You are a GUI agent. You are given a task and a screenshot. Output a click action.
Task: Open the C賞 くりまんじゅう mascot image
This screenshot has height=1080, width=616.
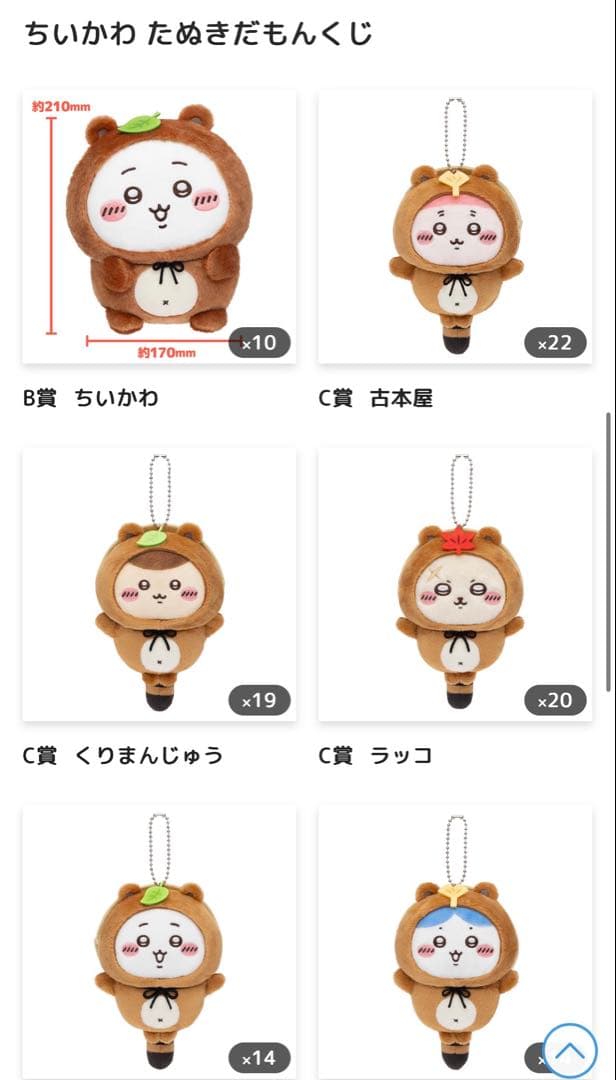[x=159, y=584]
